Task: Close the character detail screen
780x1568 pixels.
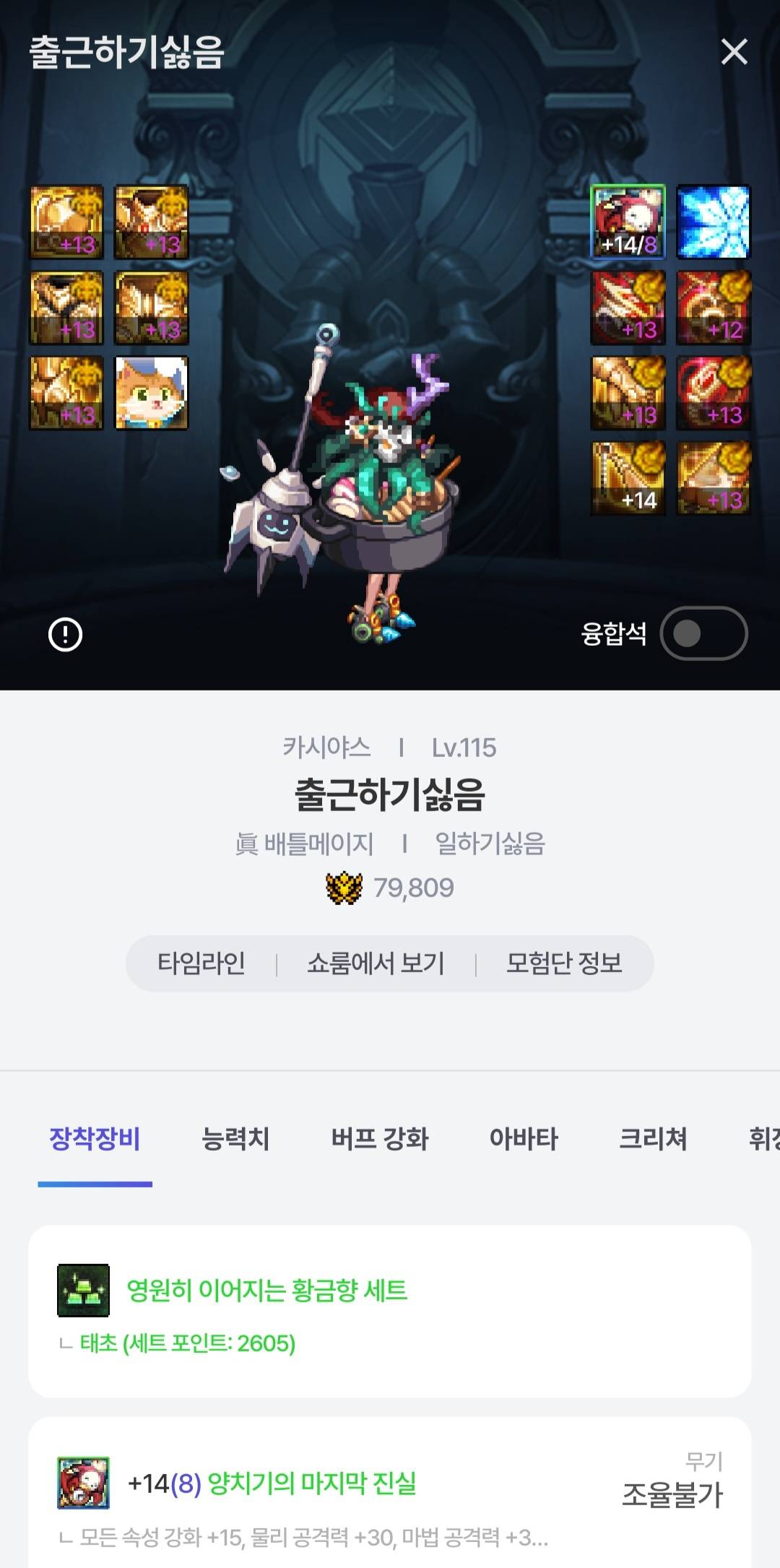Action: click(734, 52)
